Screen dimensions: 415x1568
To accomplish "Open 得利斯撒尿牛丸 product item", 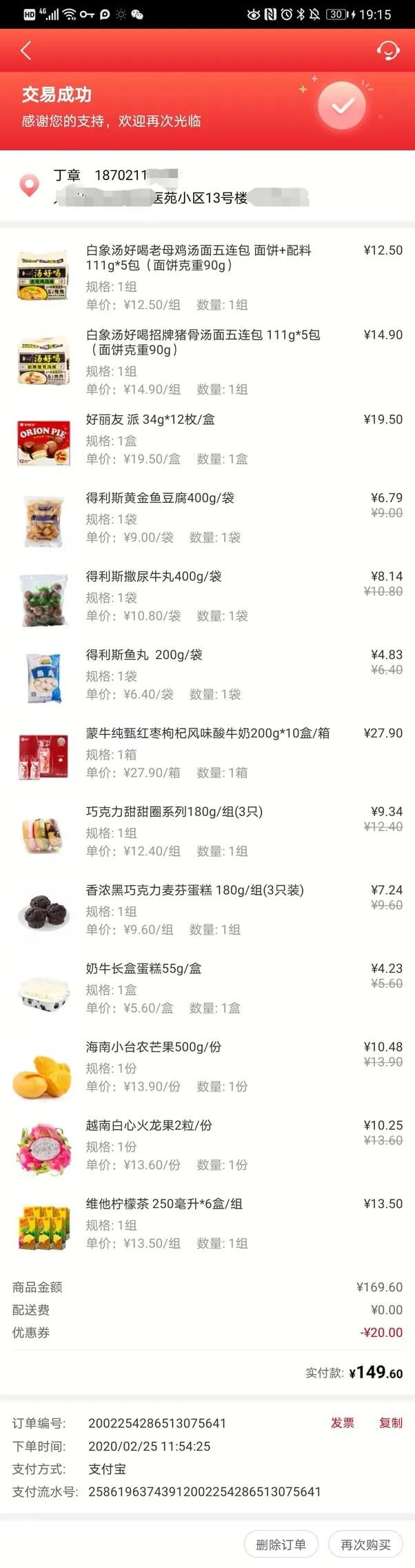I will point(207,596).
